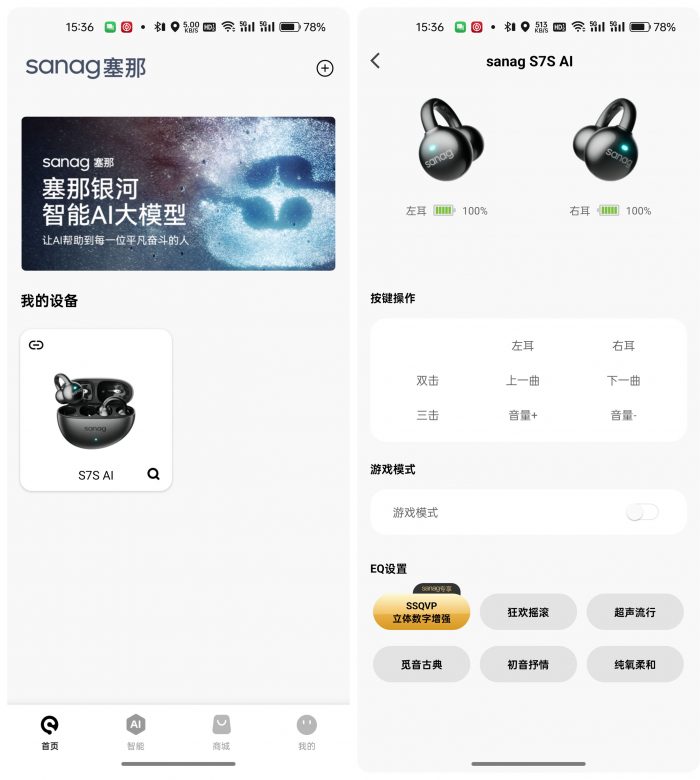The height and width of the screenshot is (780, 700).
Task: Select the SSQVP 立体数字增强 EQ preset
Action: 421,612
